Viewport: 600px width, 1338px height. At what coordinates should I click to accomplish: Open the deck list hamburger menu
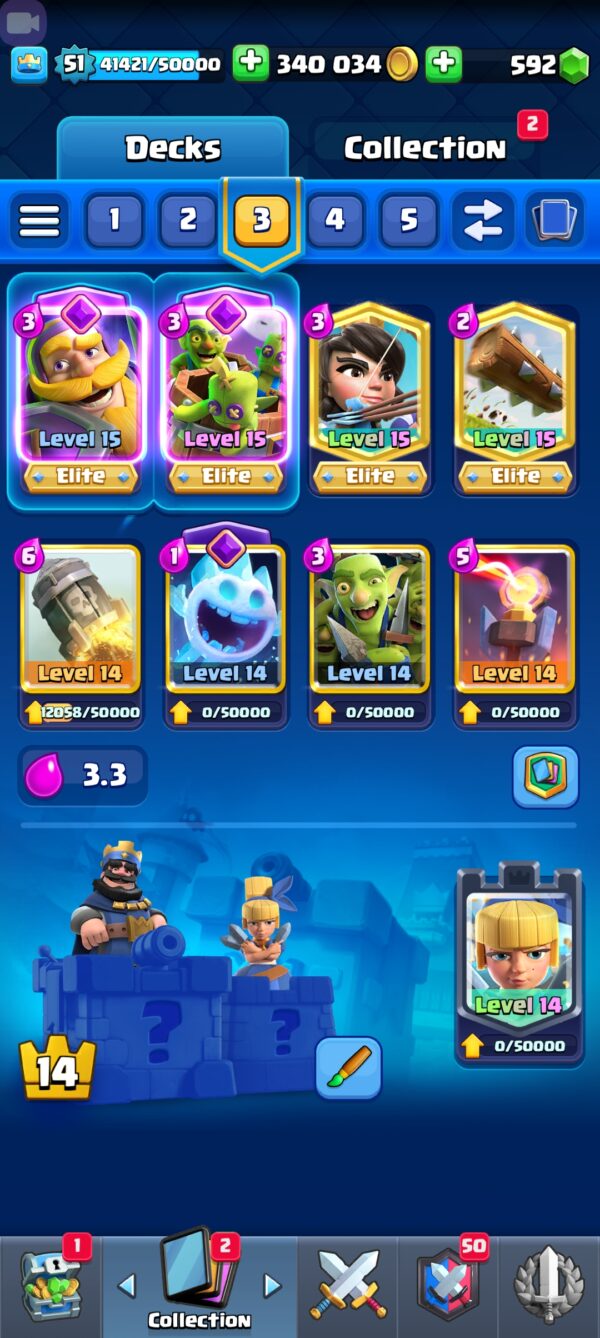(39, 219)
